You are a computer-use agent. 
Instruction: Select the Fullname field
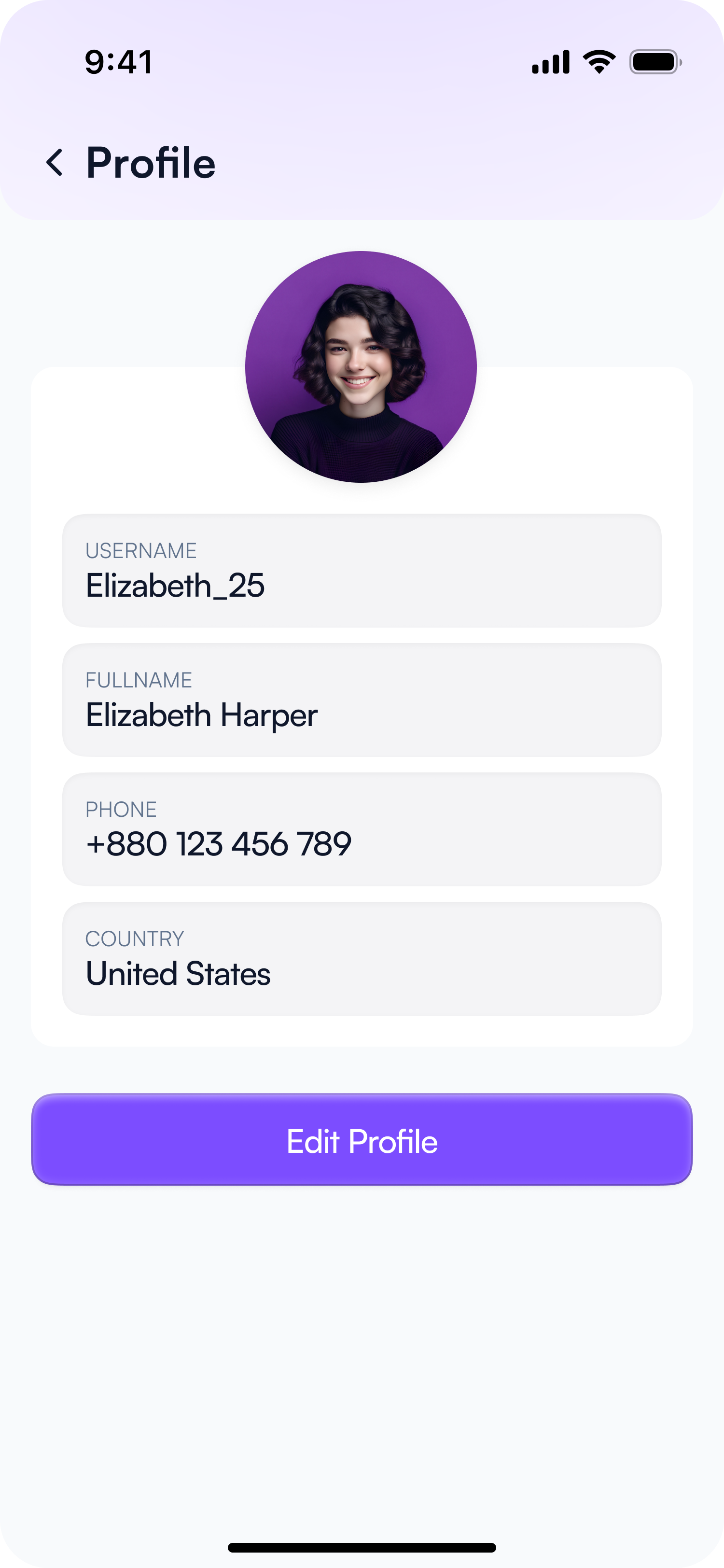click(362, 700)
